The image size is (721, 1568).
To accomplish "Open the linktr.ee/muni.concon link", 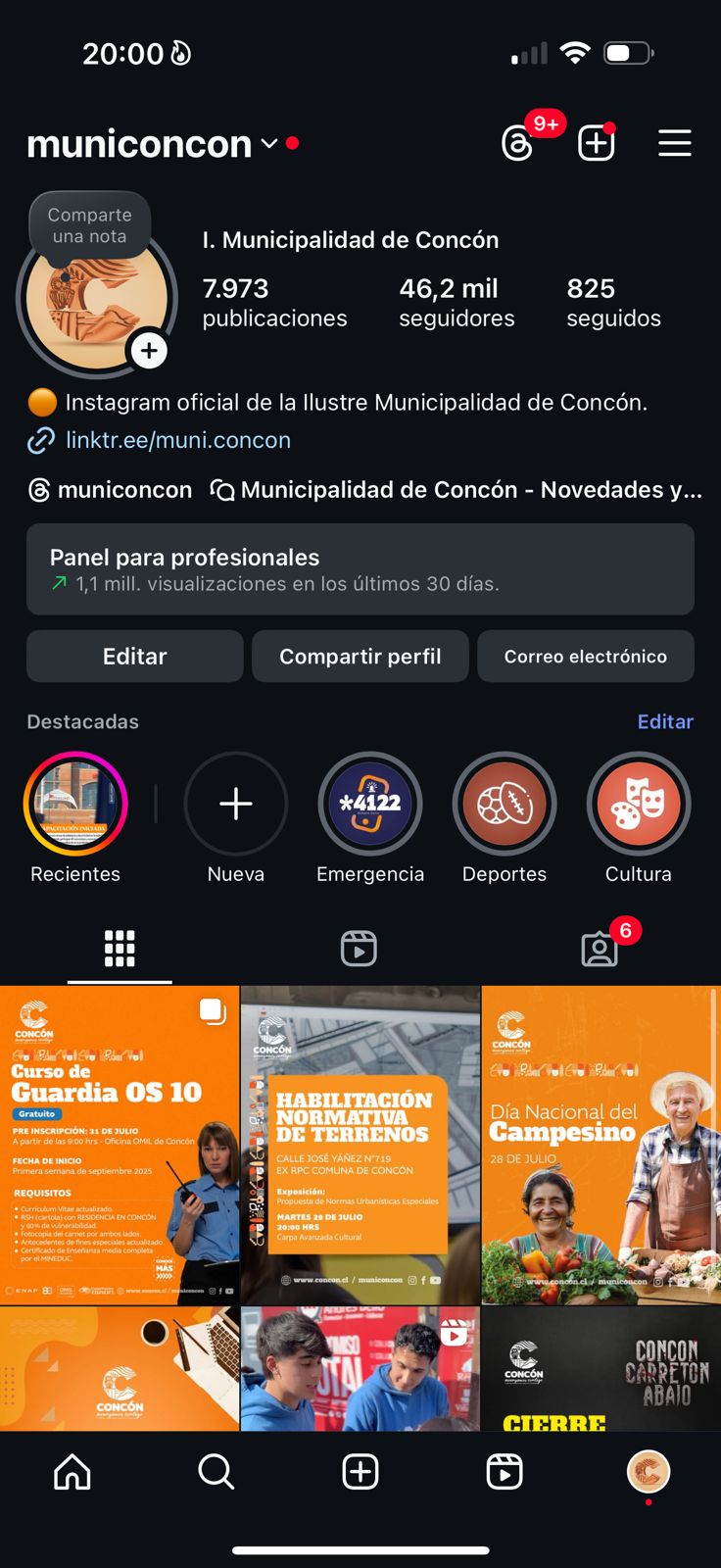I will click(x=177, y=440).
